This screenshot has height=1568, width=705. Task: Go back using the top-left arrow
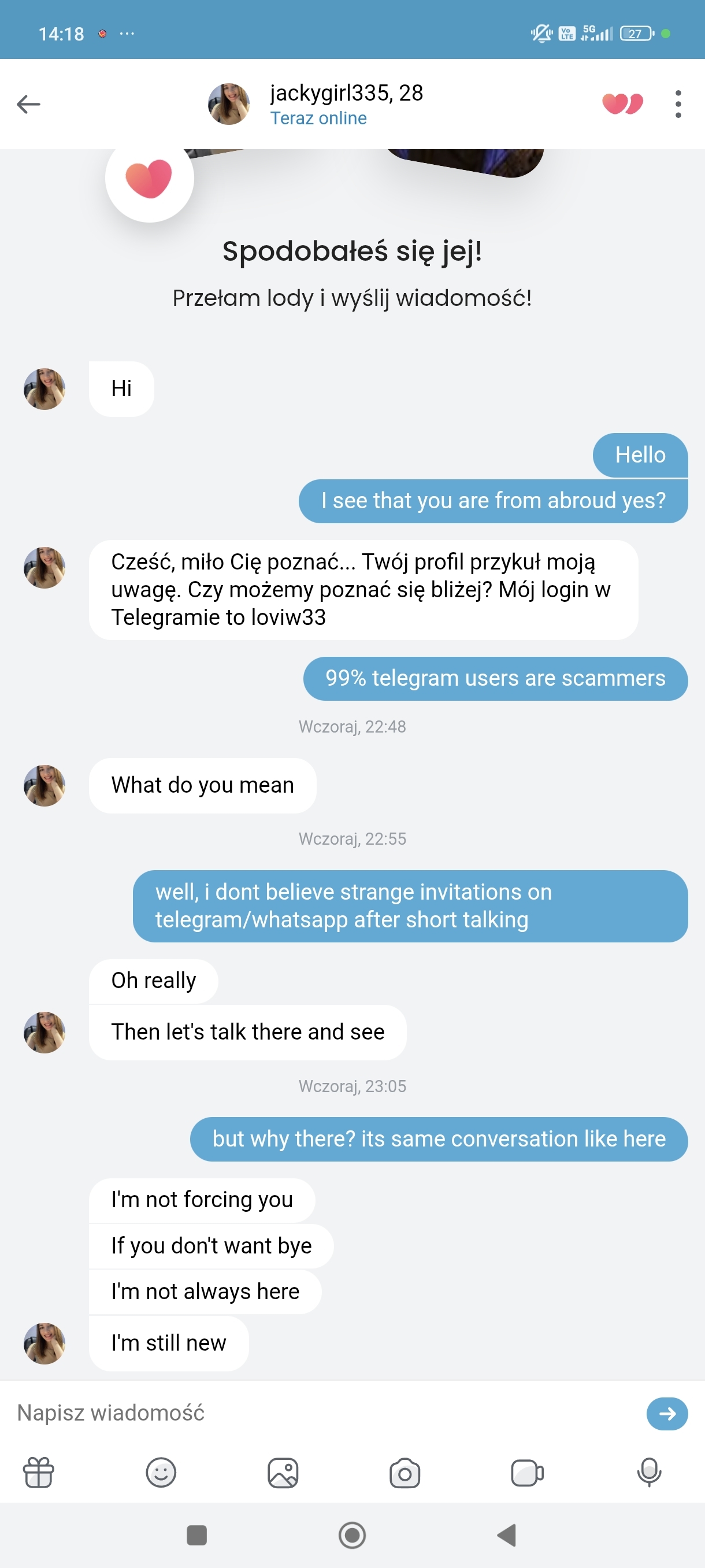28,104
